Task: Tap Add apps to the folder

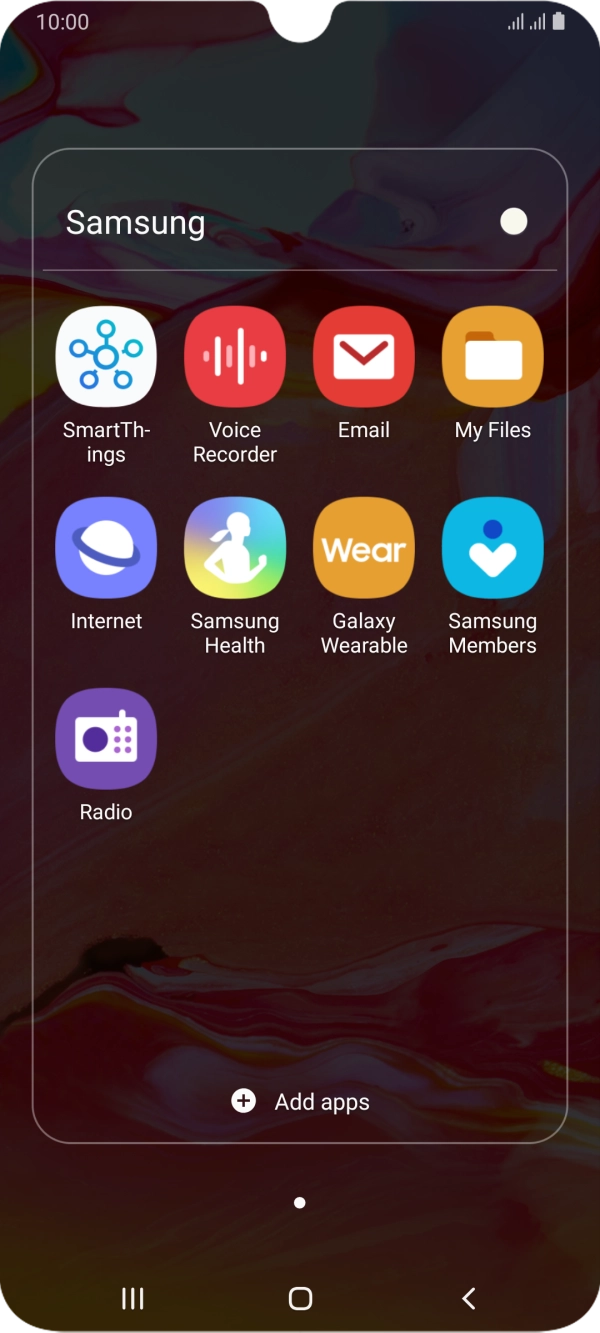Action: (x=300, y=1101)
